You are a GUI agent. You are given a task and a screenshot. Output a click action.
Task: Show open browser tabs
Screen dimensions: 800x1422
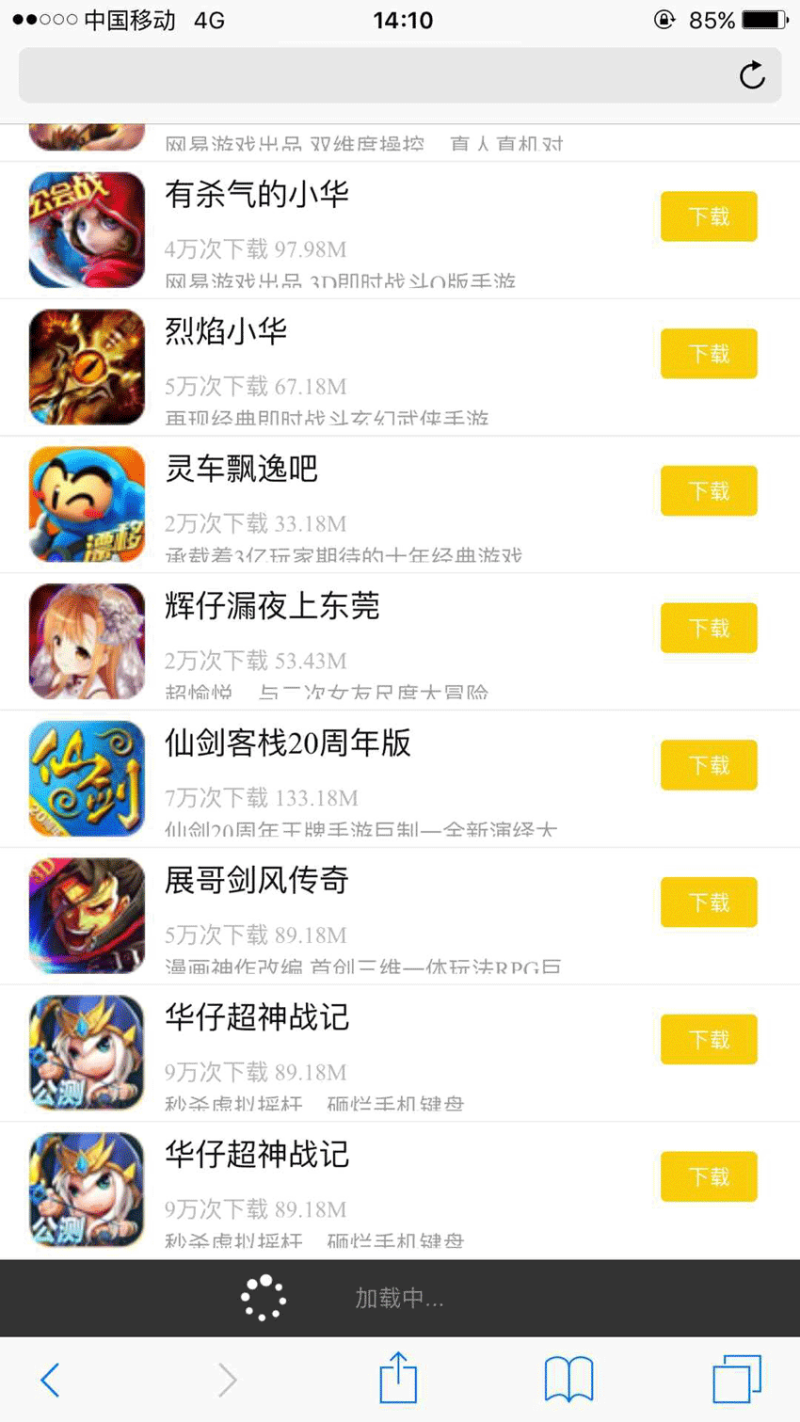pyautogui.click(x=737, y=1380)
